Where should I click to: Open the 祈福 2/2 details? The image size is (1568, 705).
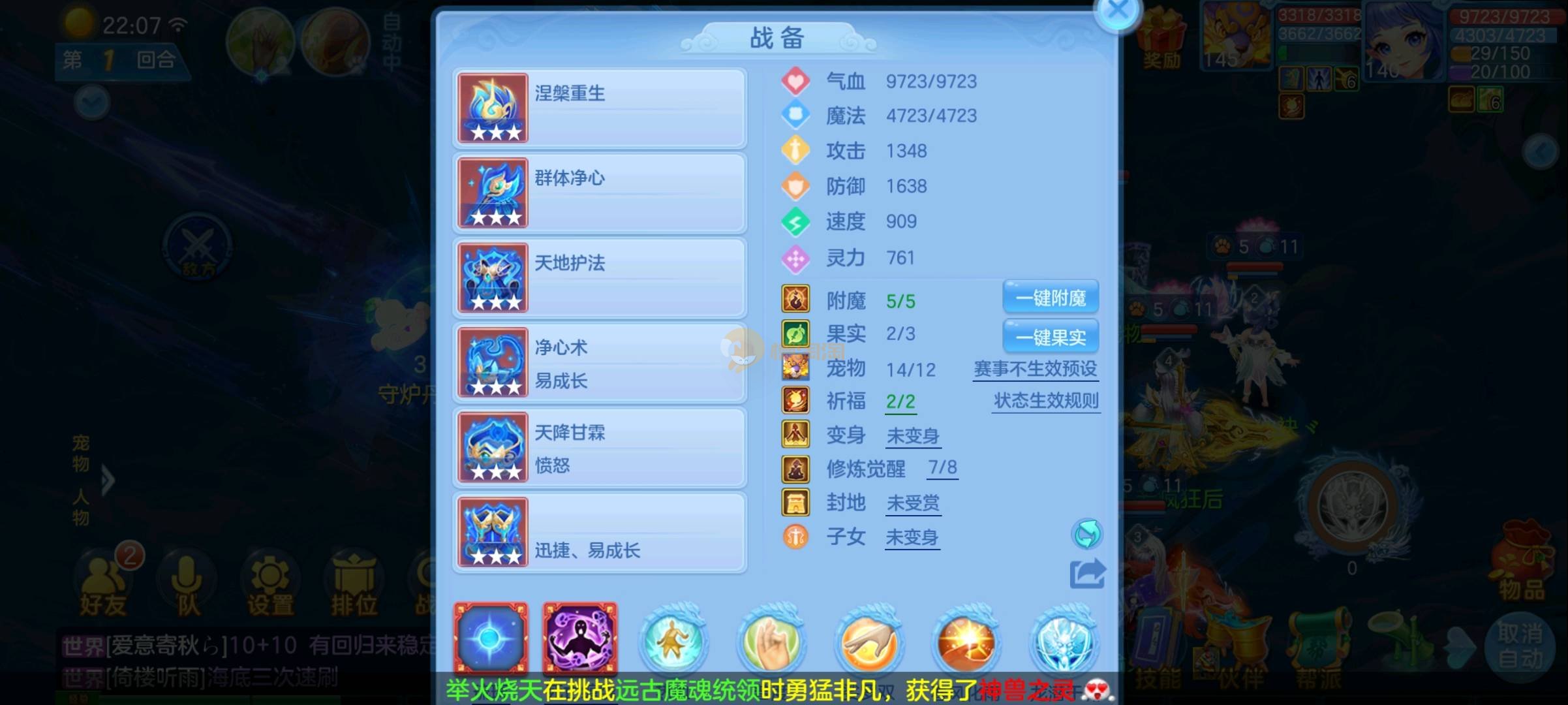(900, 401)
